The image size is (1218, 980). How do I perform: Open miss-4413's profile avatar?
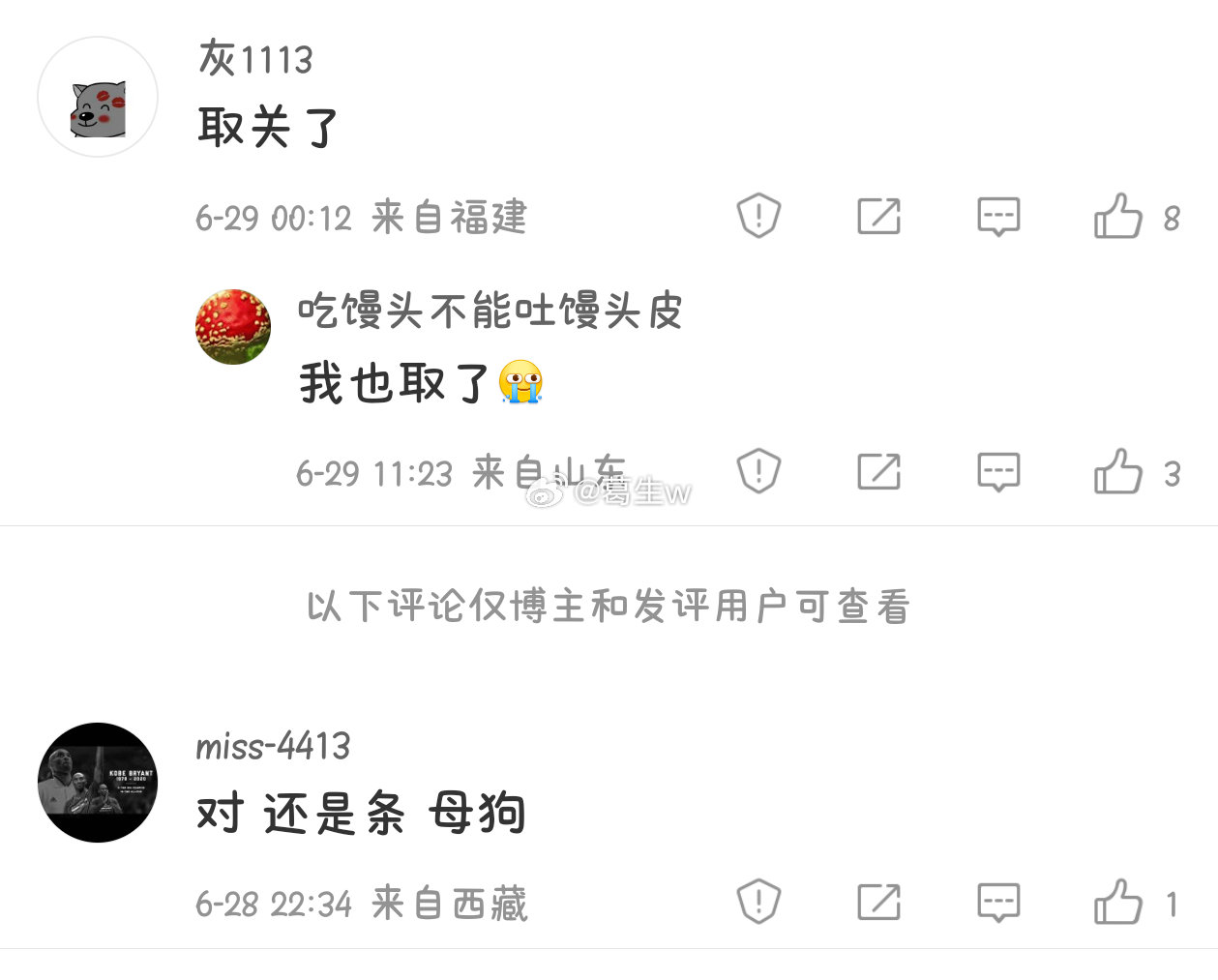(98, 782)
